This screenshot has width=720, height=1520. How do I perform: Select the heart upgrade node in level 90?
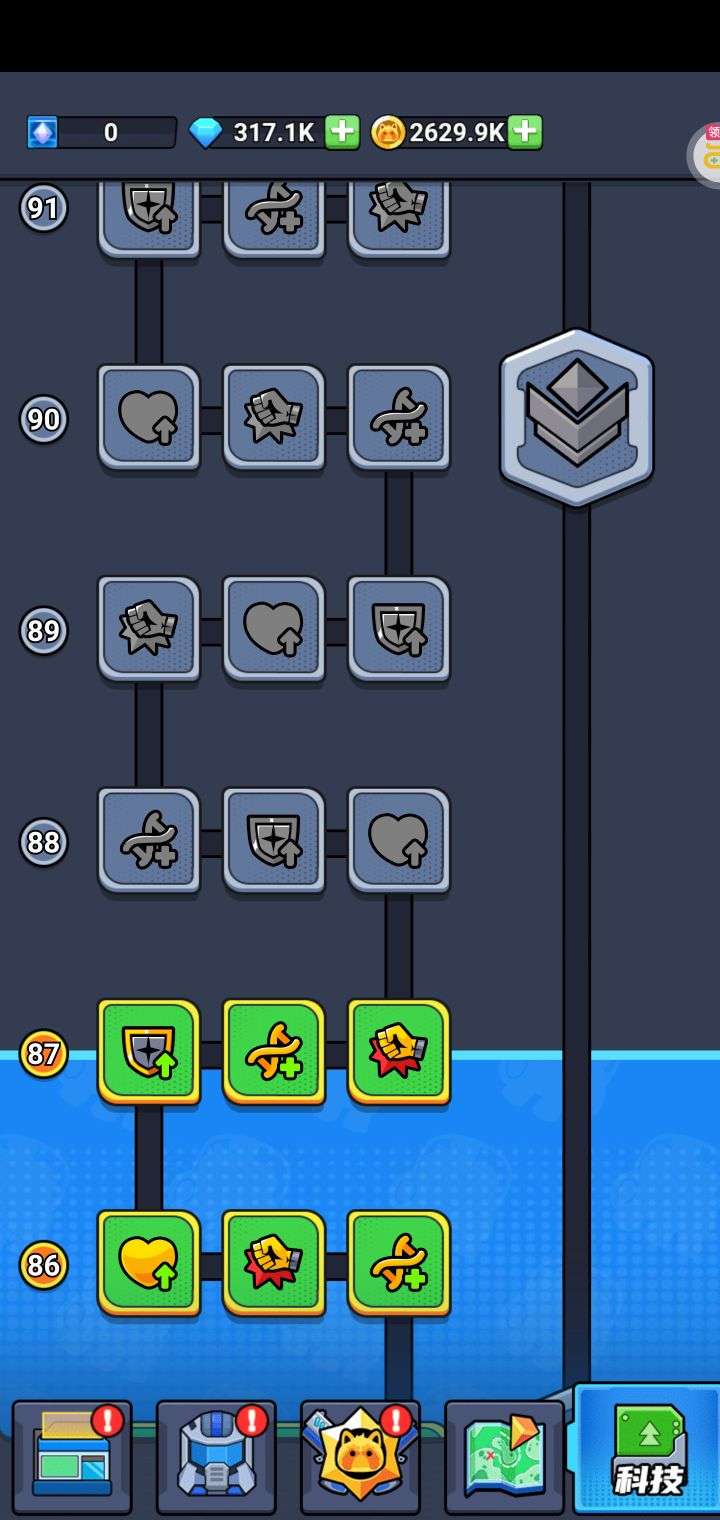coord(149,417)
